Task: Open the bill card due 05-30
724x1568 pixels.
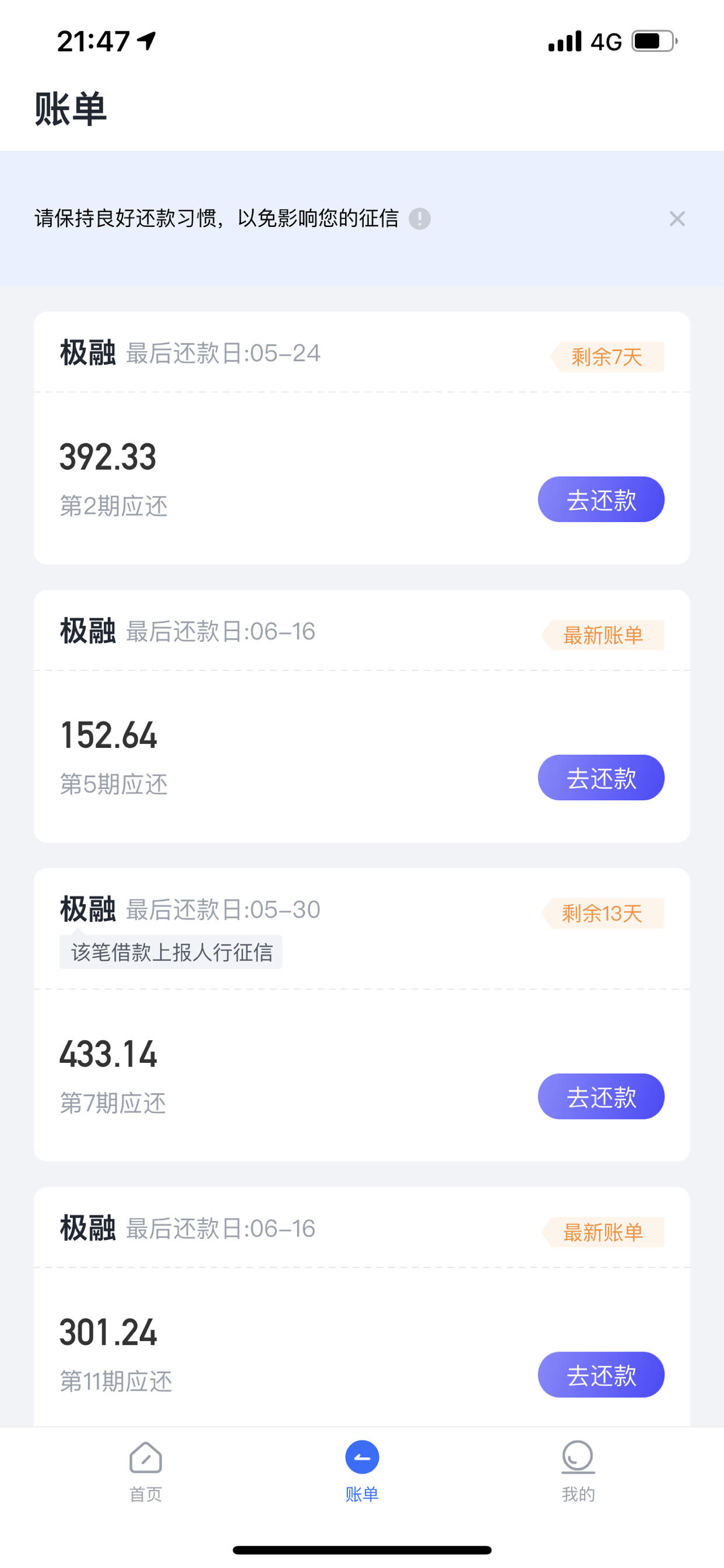Action: click(x=362, y=1014)
